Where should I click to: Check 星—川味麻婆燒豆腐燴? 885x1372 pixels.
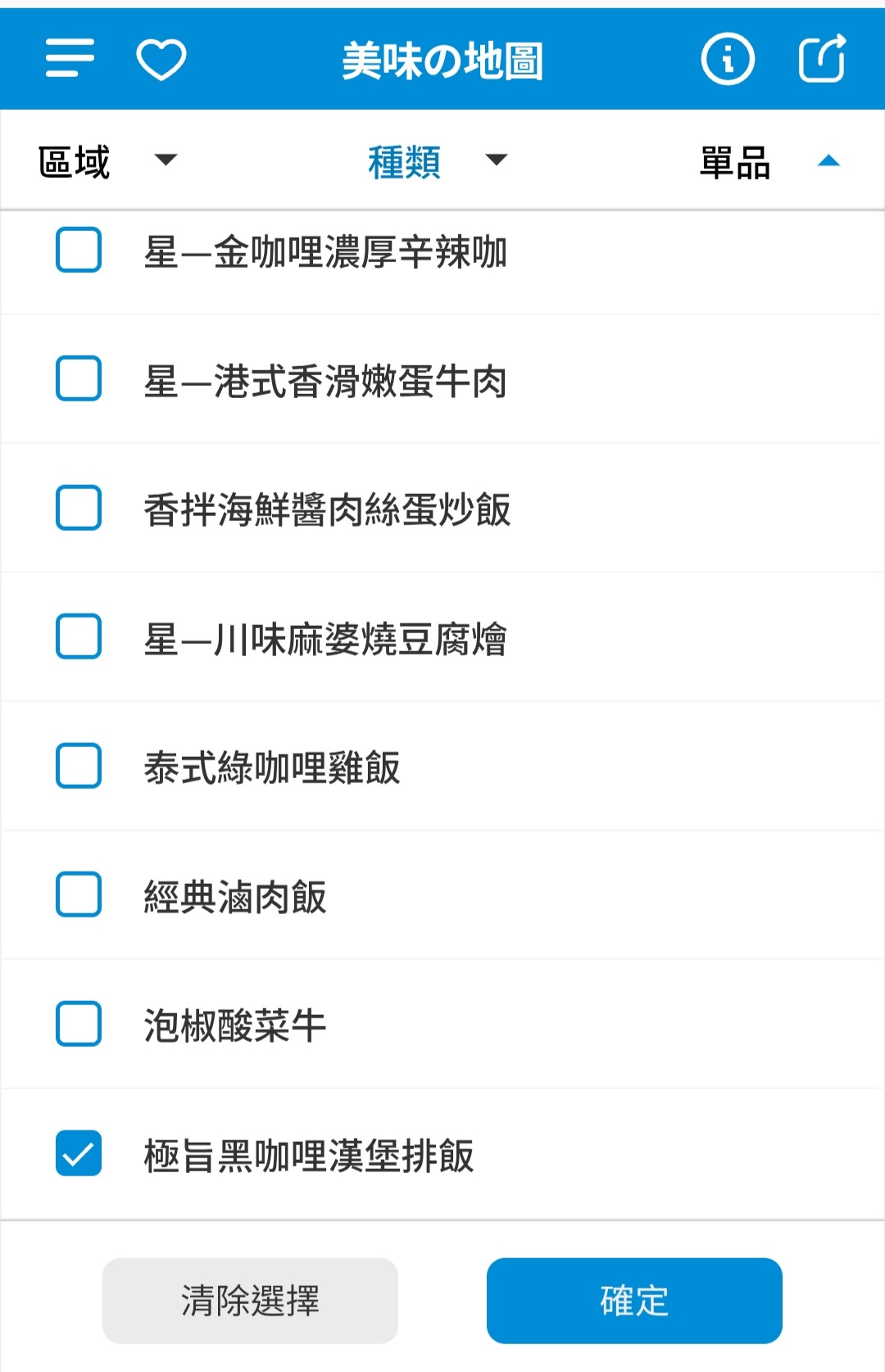(x=79, y=636)
